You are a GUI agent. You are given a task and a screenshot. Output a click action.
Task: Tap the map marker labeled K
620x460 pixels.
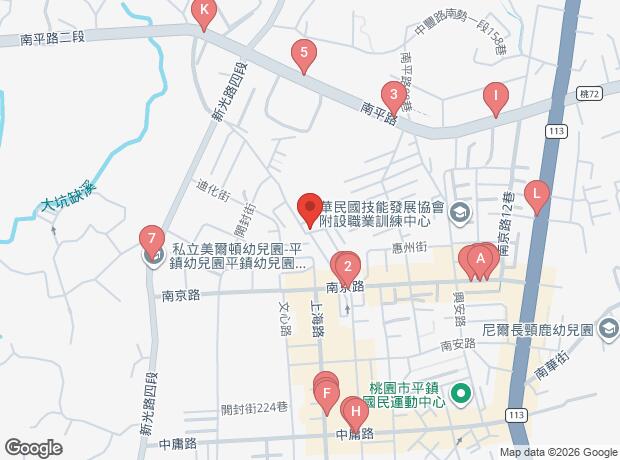click(x=204, y=12)
